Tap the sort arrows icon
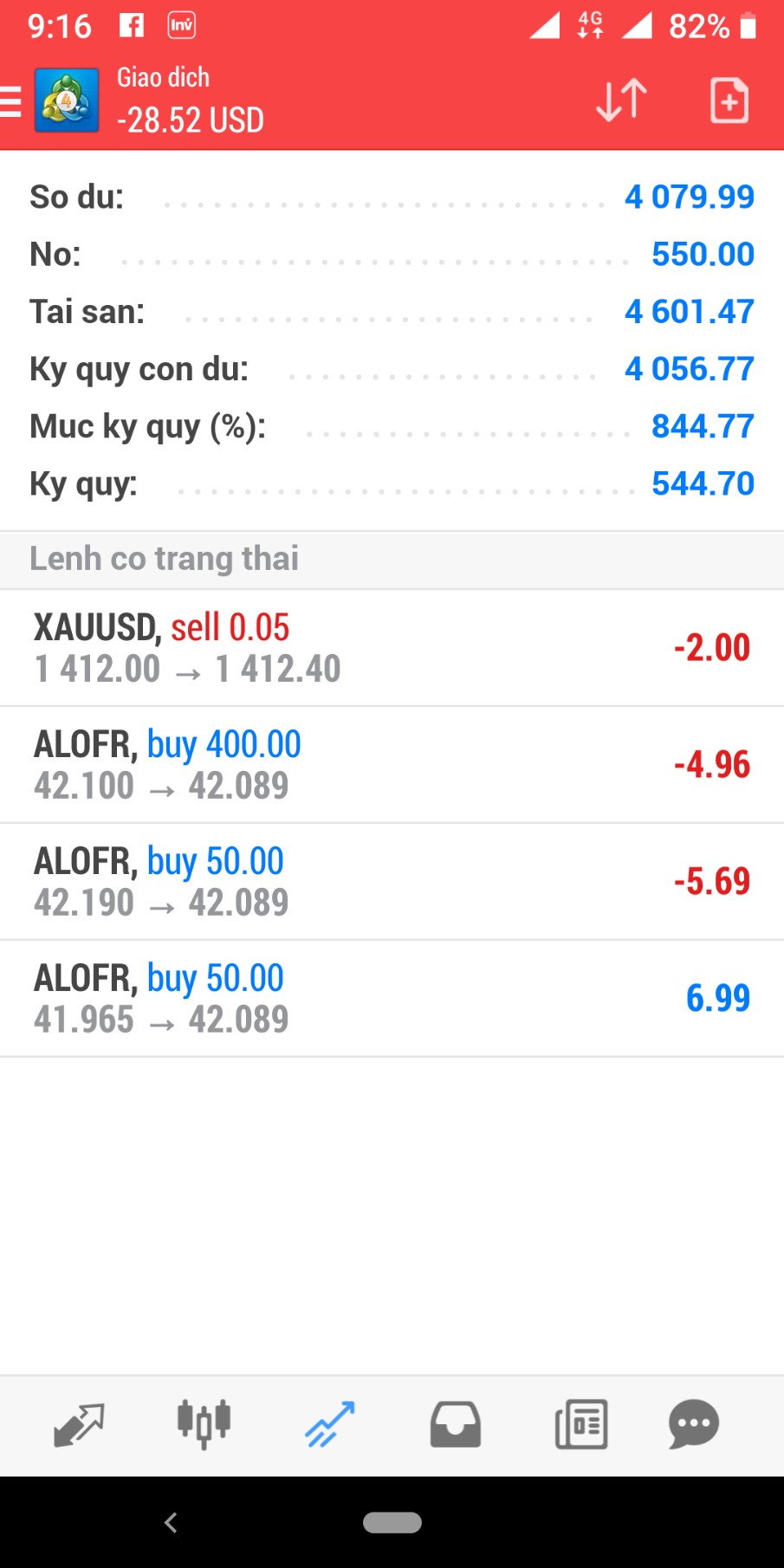 click(x=621, y=100)
